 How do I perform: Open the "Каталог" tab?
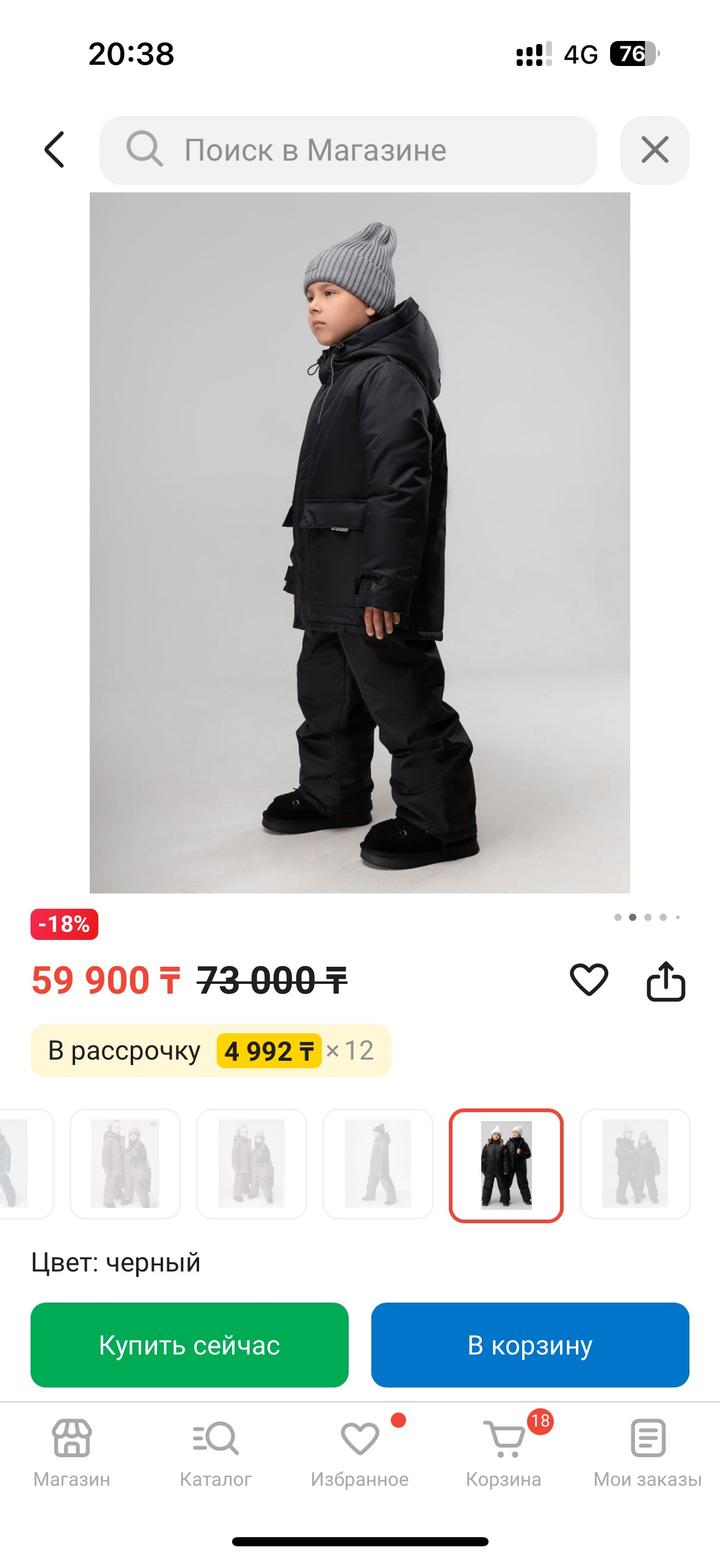216,1453
